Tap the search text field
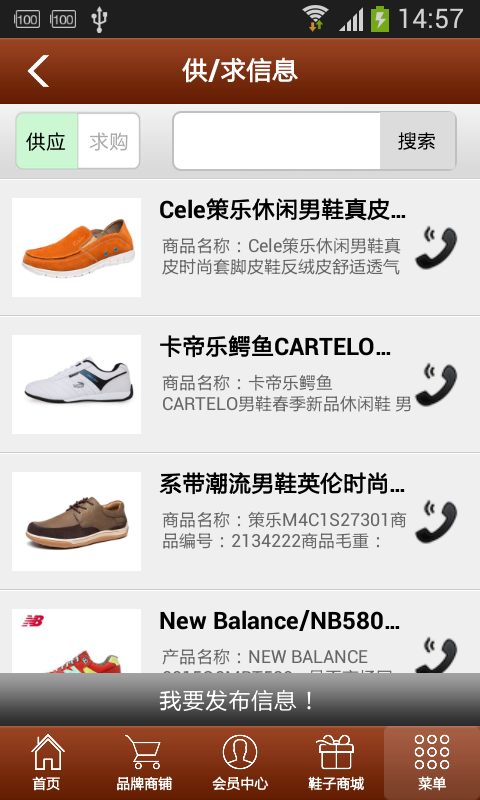This screenshot has height=800, width=480. click(x=277, y=141)
